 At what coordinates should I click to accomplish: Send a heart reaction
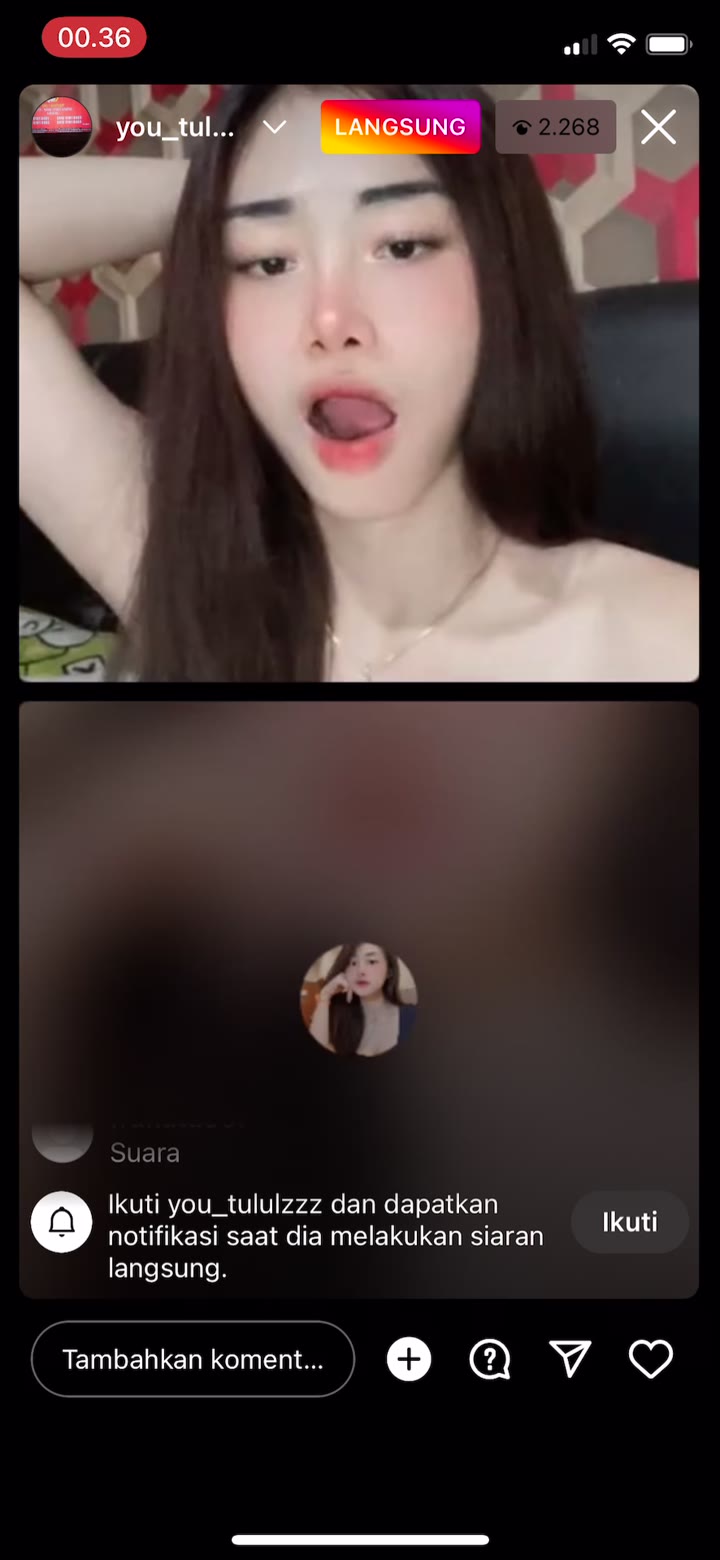pos(651,1359)
